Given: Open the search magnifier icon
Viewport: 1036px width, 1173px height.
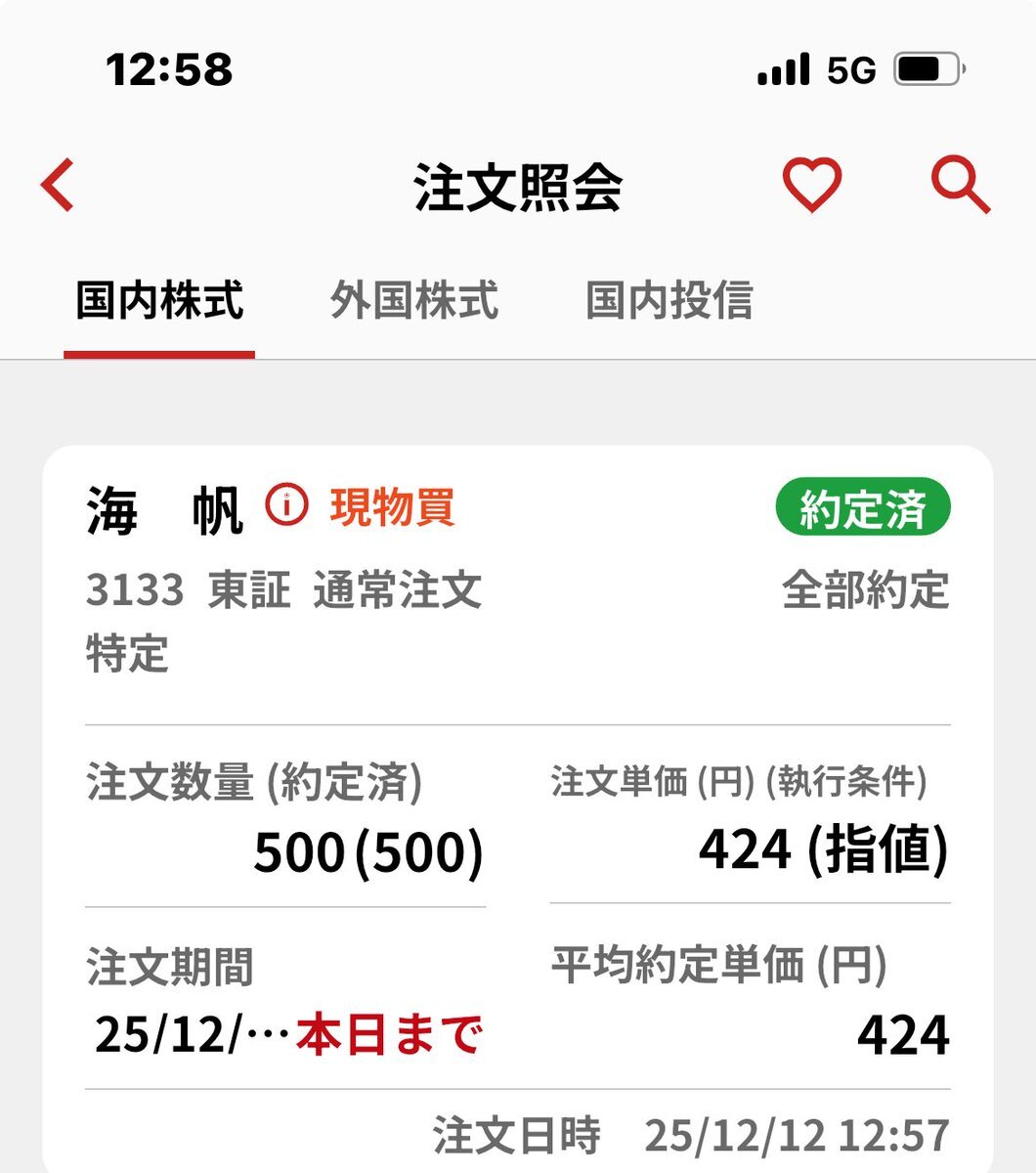Looking at the screenshot, I should tap(960, 185).
